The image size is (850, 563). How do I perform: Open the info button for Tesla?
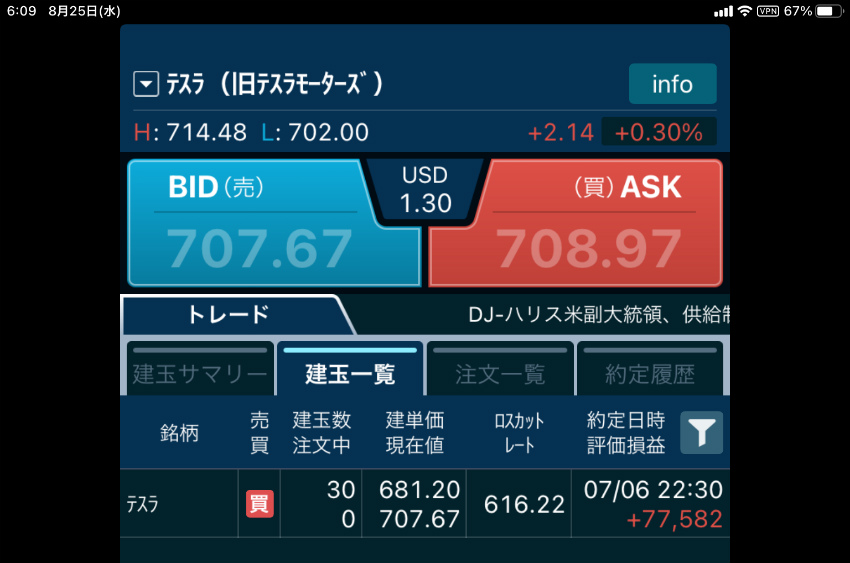pyautogui.click(x=672, y=84)
